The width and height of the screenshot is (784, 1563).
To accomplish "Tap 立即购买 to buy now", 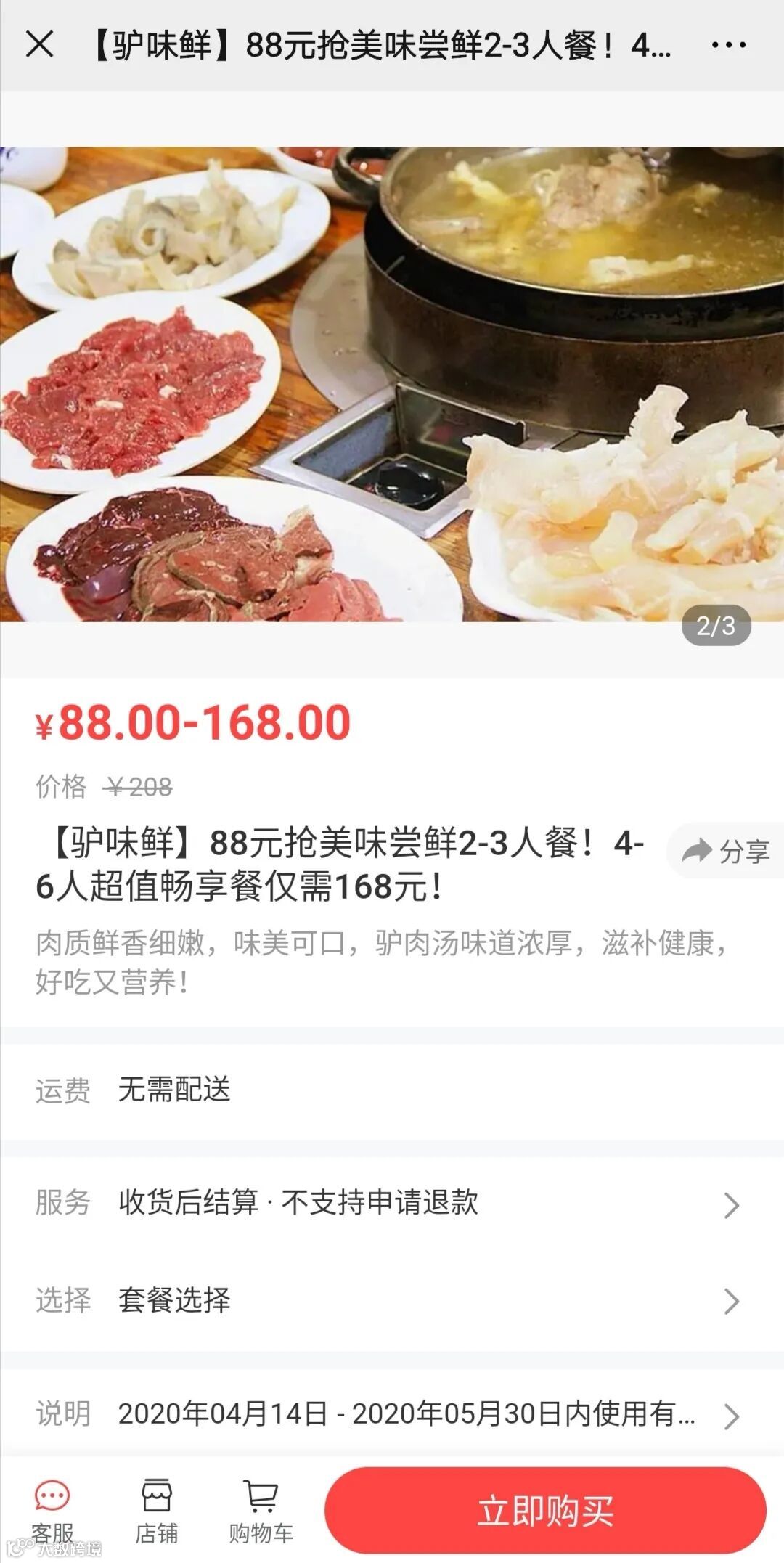I will 545,1511.
